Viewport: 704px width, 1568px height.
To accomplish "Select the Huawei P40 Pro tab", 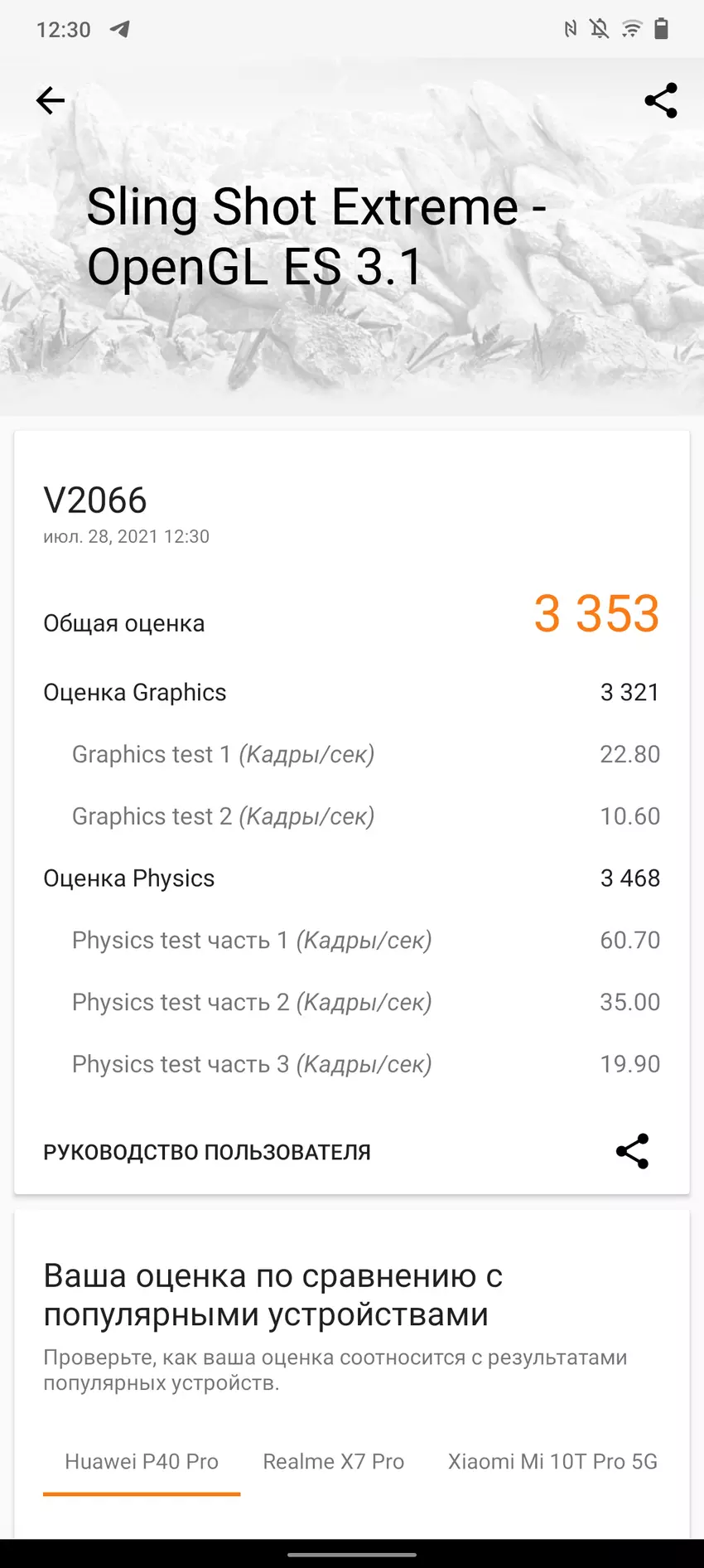I will point(141,1461).
